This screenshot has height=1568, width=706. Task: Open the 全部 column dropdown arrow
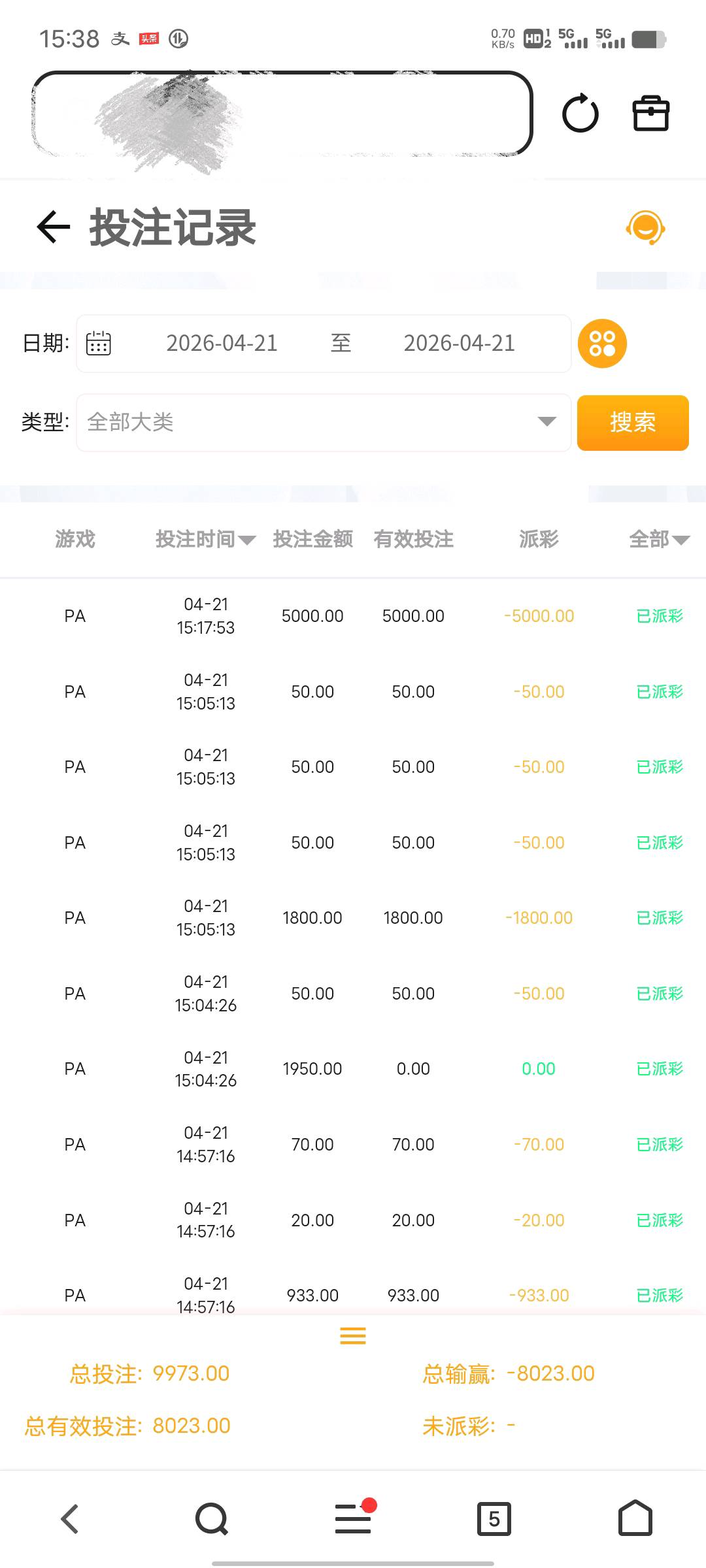point(682,540)
